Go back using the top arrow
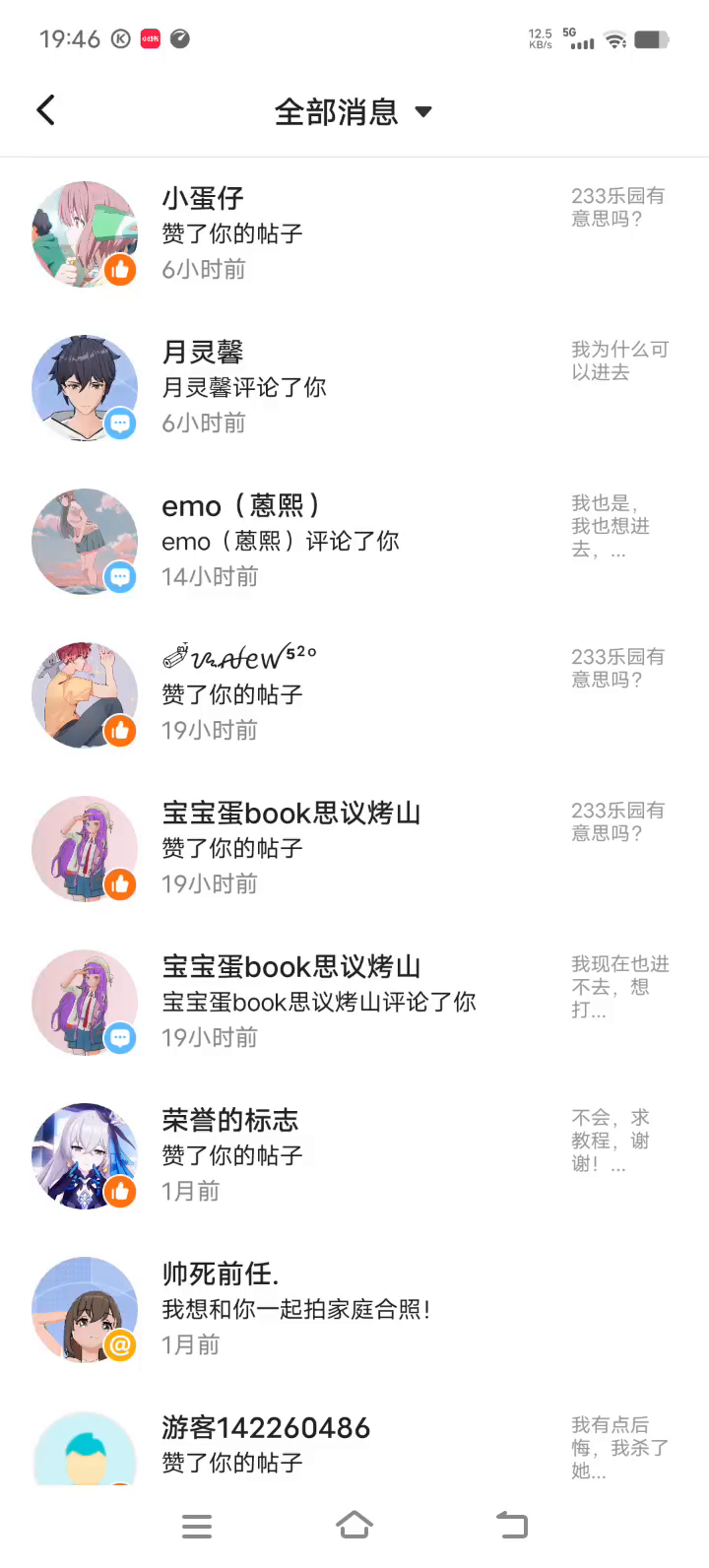 (x=45, y=110)
